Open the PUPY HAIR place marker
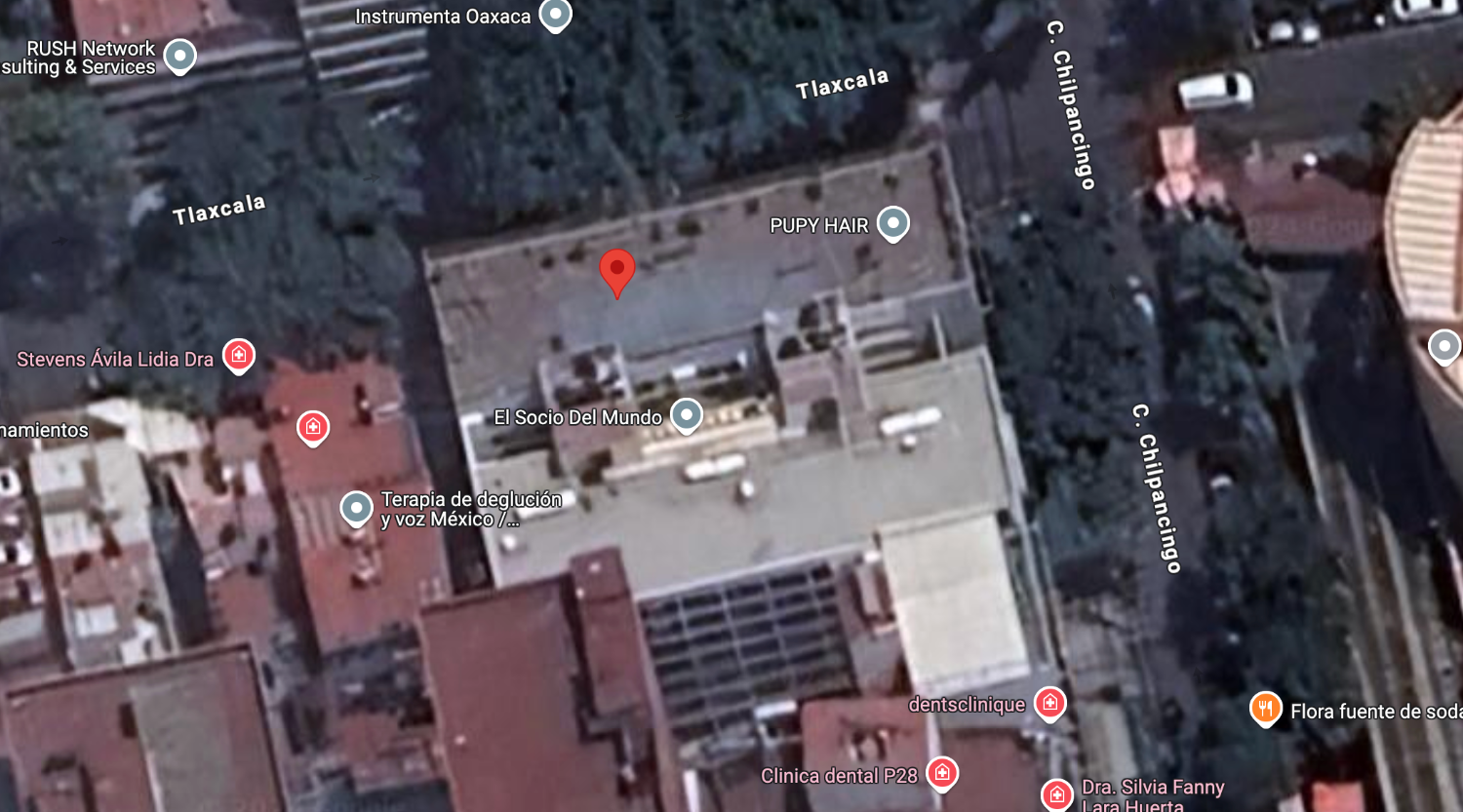Screen dimensions: 1463x812 (892, 223)
